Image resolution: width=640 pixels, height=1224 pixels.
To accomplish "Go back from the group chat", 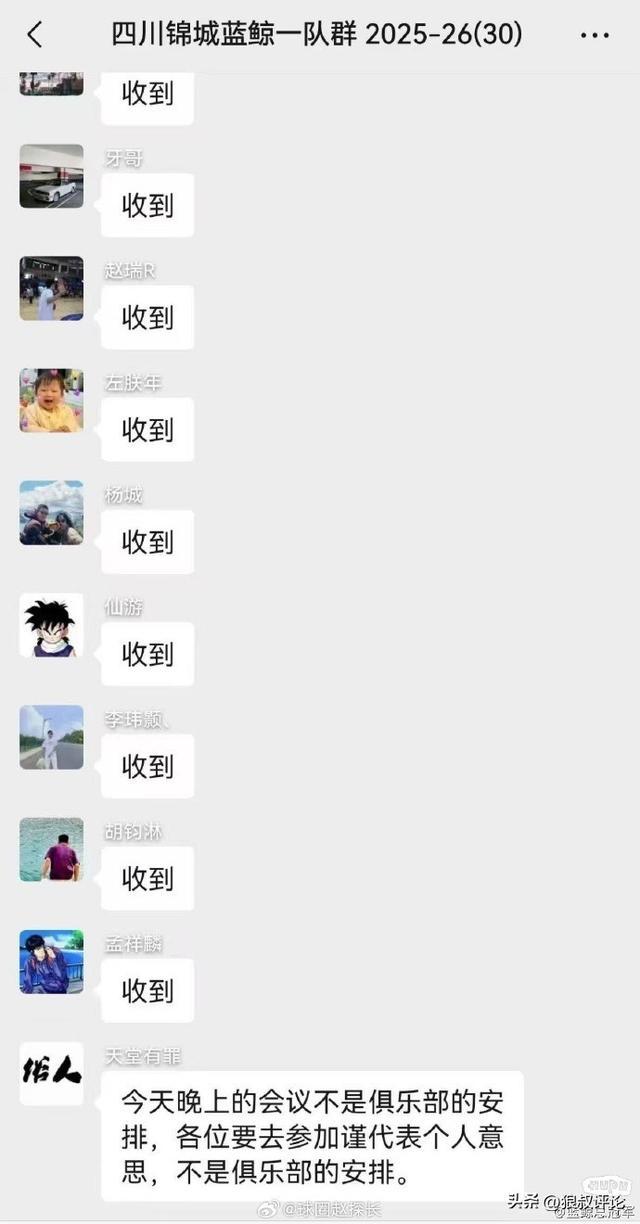I will 35,35.
